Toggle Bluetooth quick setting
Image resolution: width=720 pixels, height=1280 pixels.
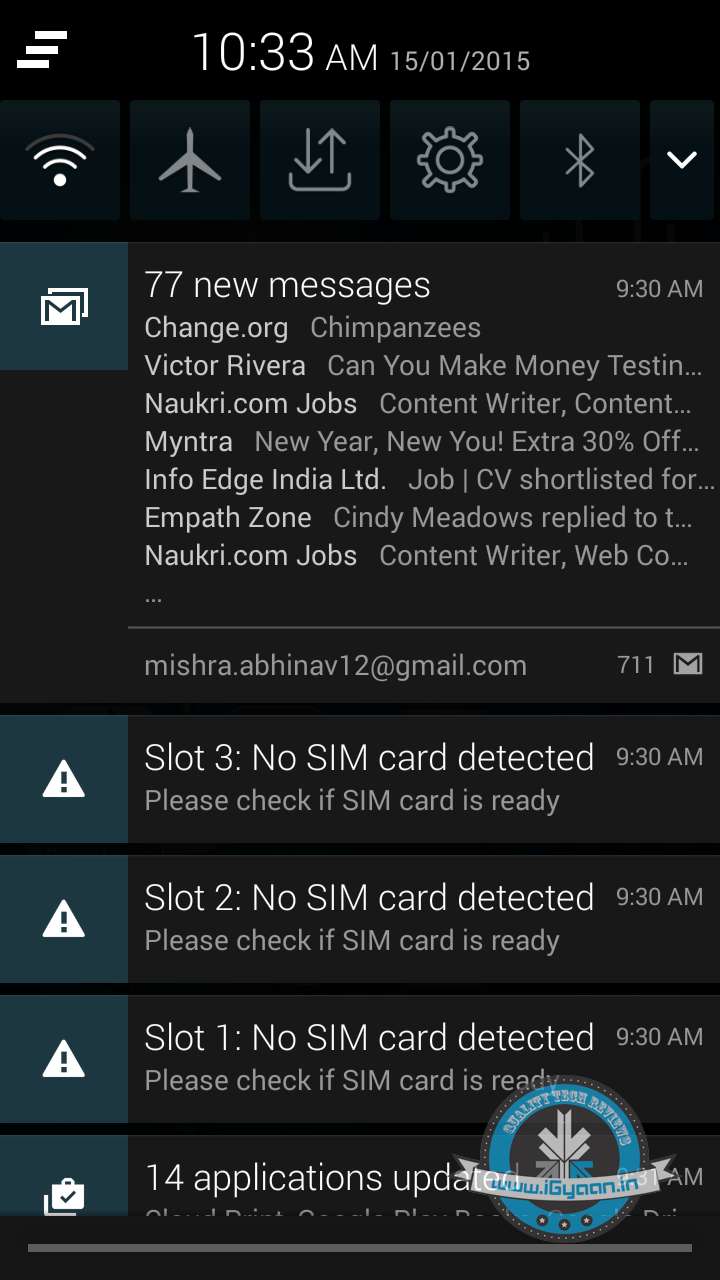click(x=580, y=160)
